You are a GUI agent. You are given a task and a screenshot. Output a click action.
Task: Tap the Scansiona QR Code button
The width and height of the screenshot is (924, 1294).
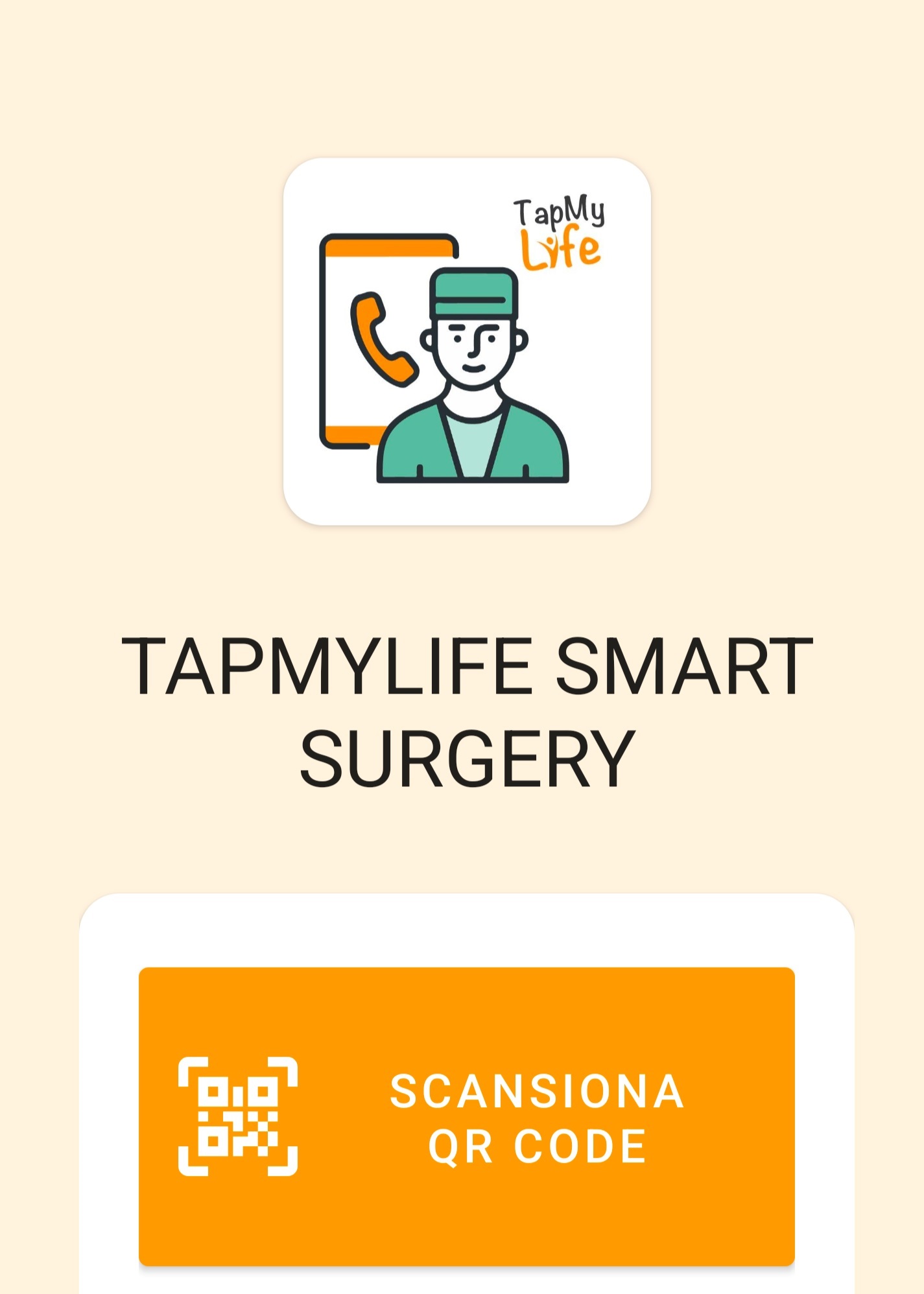[x=466, y=1116]
